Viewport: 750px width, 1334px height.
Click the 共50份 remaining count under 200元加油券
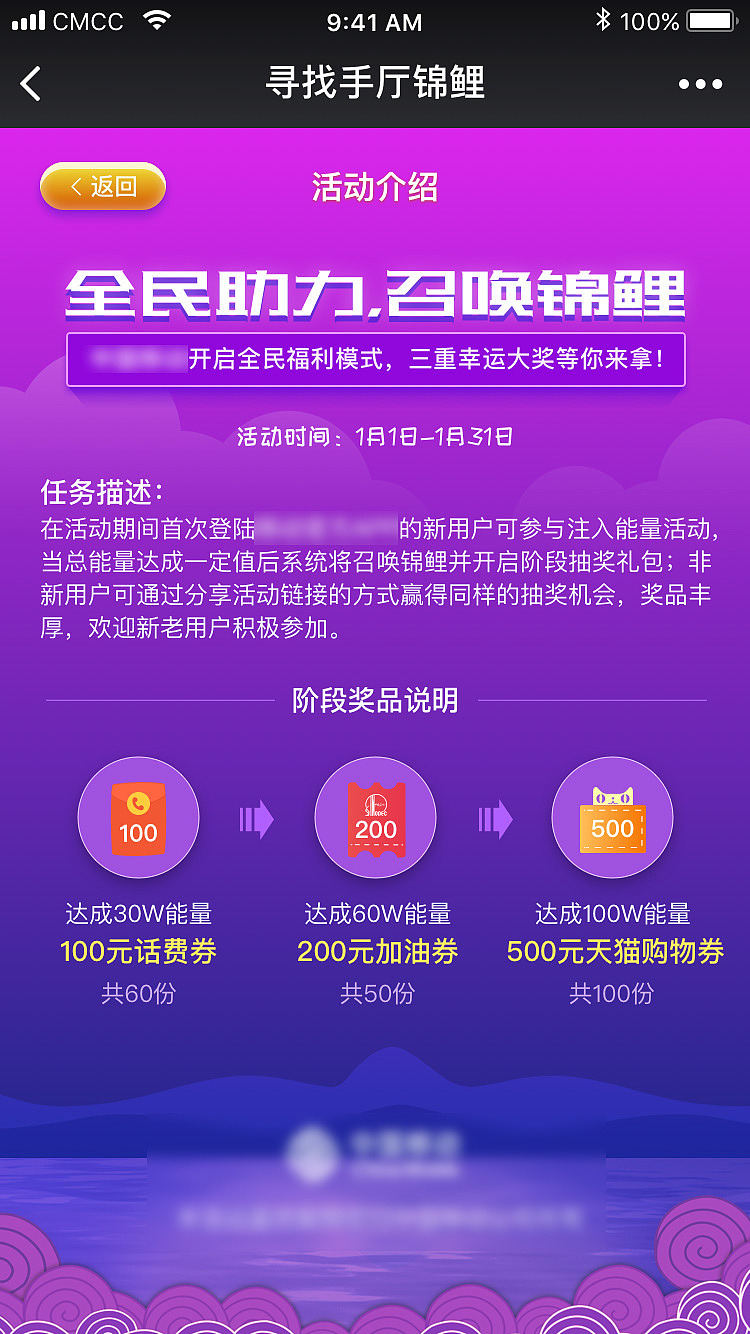coord(375,993)
